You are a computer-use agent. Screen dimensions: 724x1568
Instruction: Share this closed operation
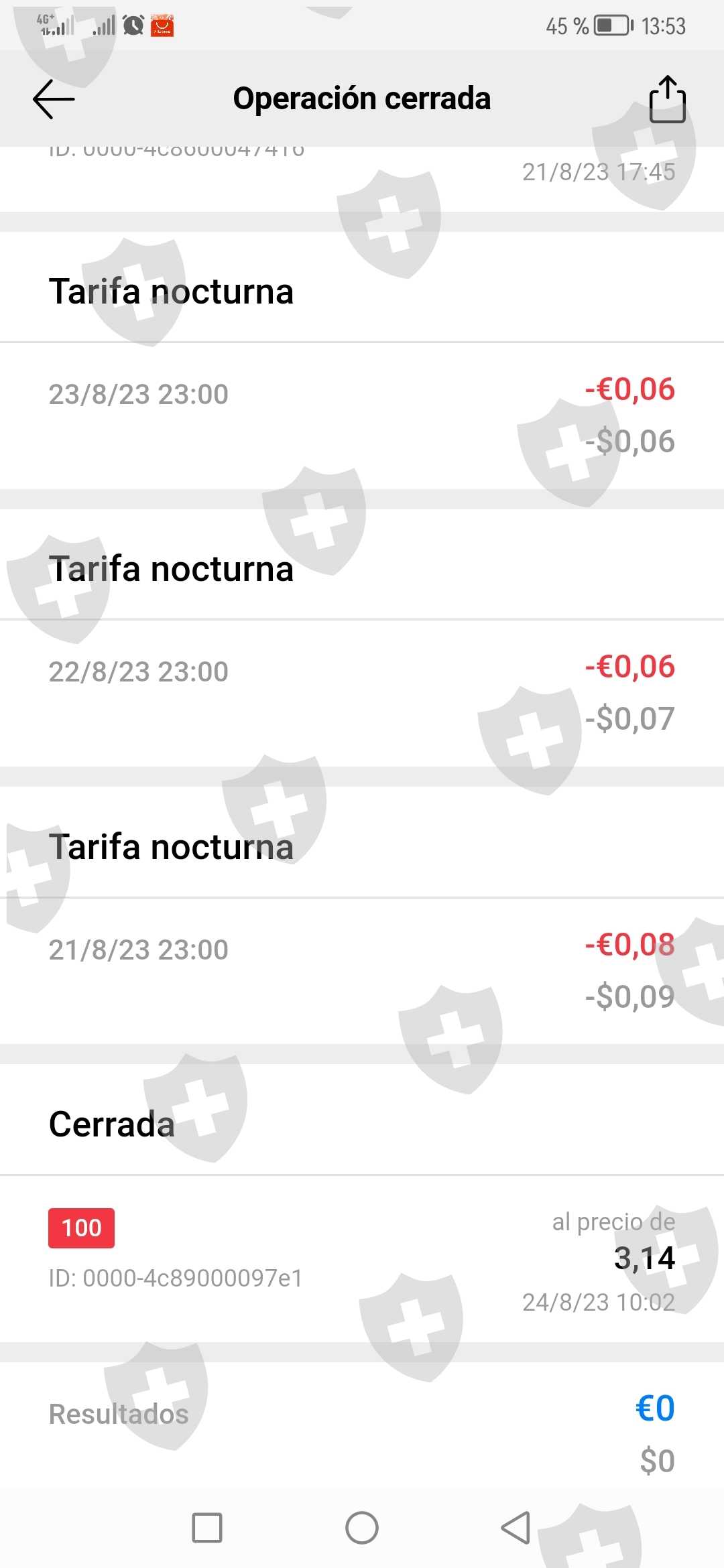pyautogui.click(x=667, y=99)
